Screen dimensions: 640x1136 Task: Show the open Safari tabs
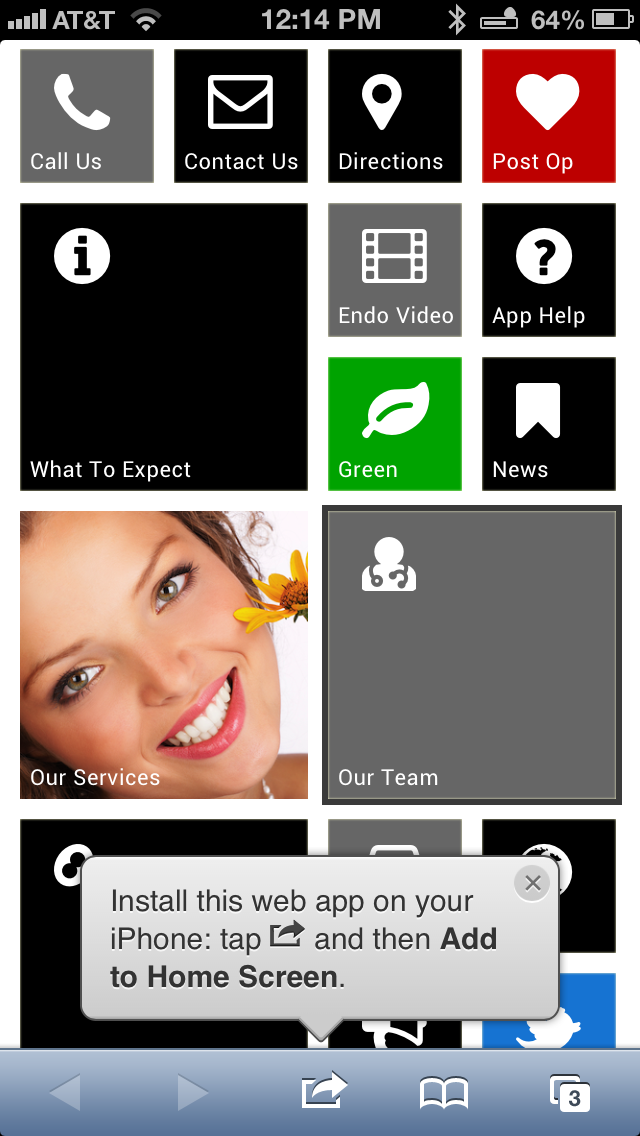(570, 1093)
